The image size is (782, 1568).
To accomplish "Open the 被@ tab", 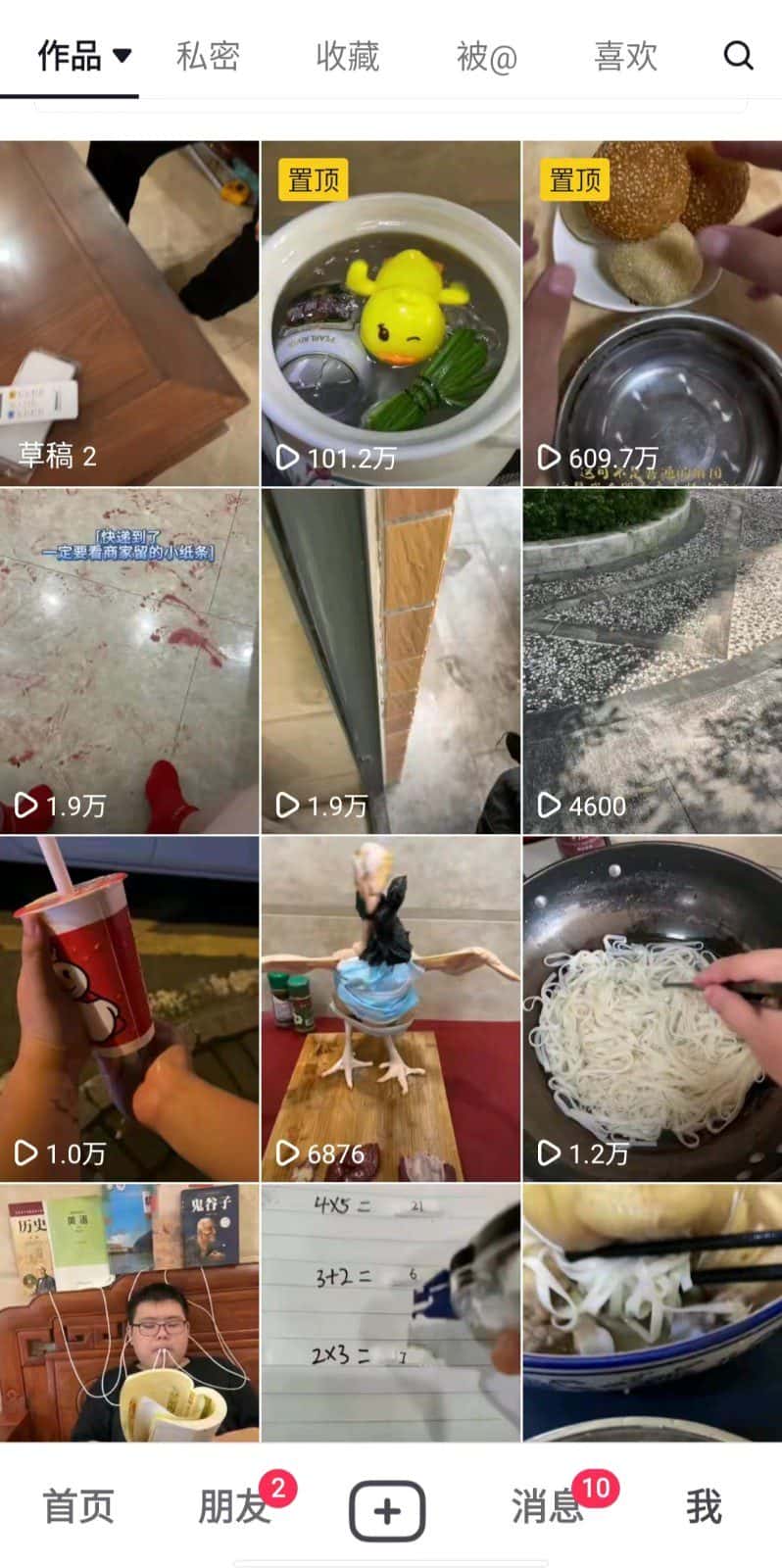I will coord(486,56).
